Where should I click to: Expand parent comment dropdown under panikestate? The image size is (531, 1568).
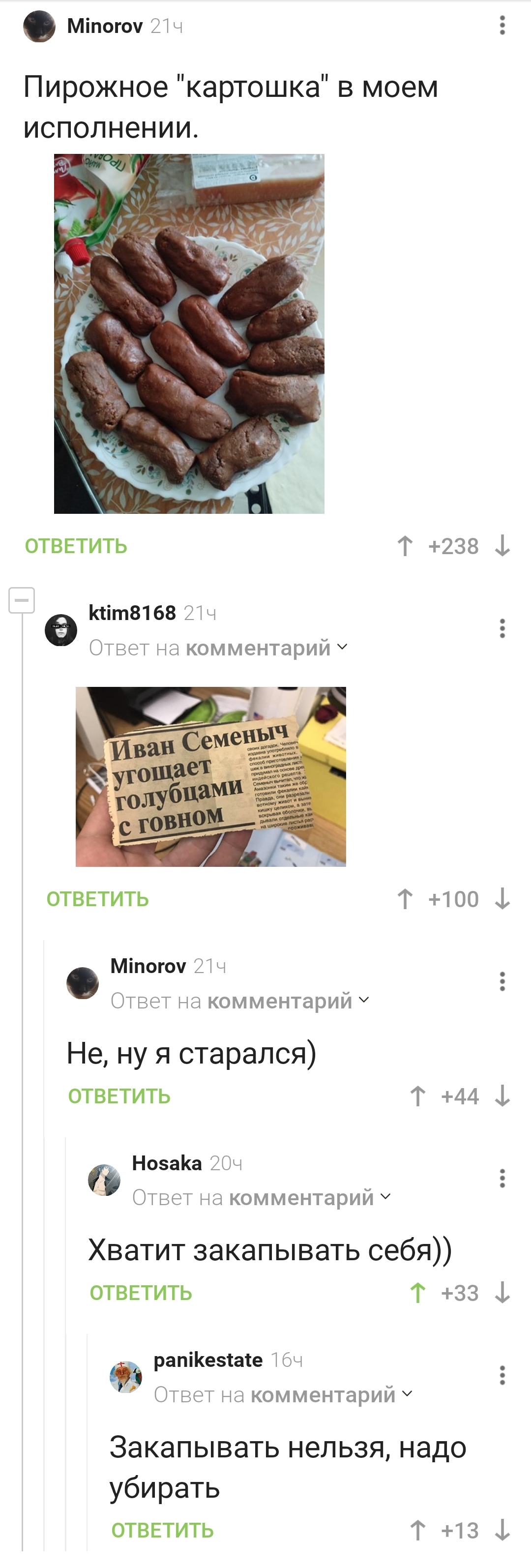pos(408,1394)
